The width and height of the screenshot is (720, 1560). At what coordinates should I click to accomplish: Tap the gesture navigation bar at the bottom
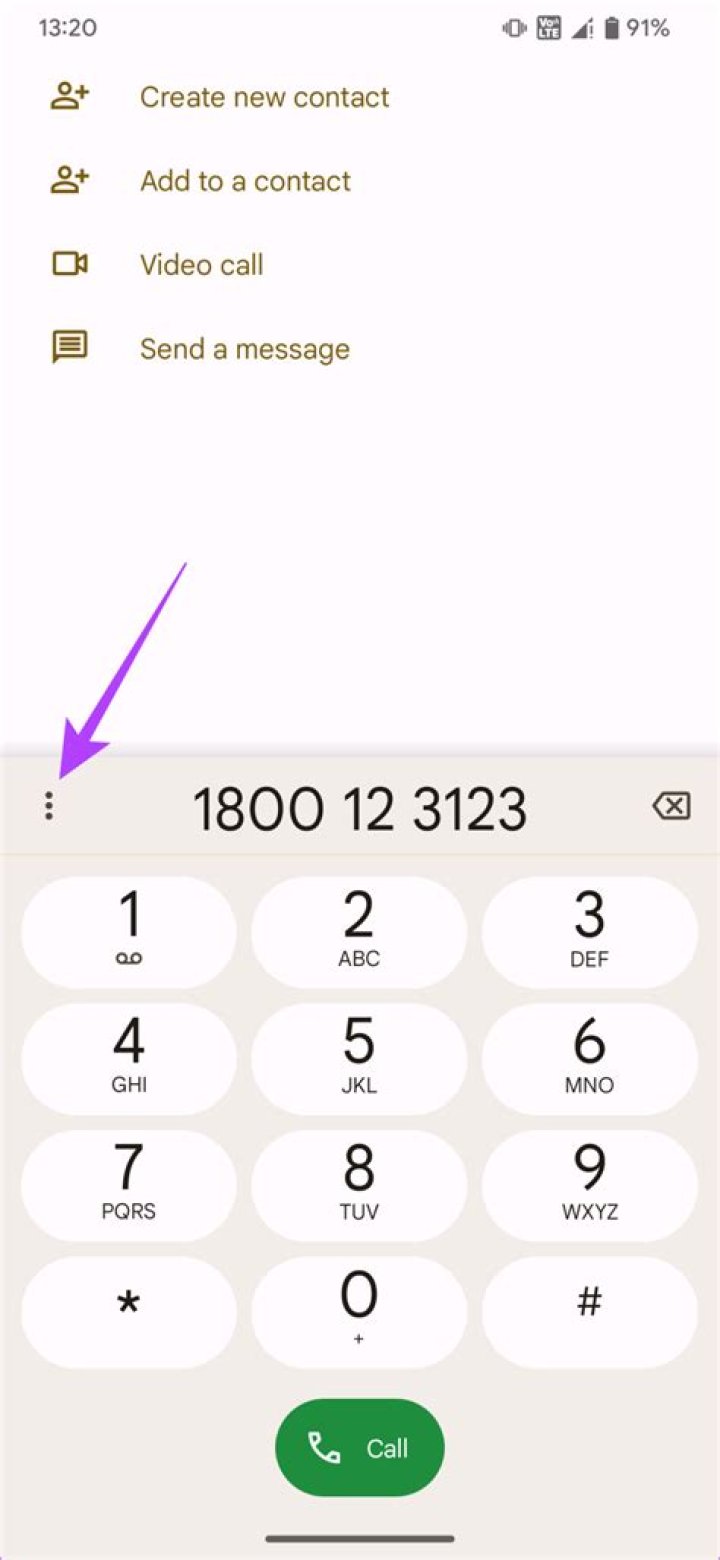pos(359,1540)
